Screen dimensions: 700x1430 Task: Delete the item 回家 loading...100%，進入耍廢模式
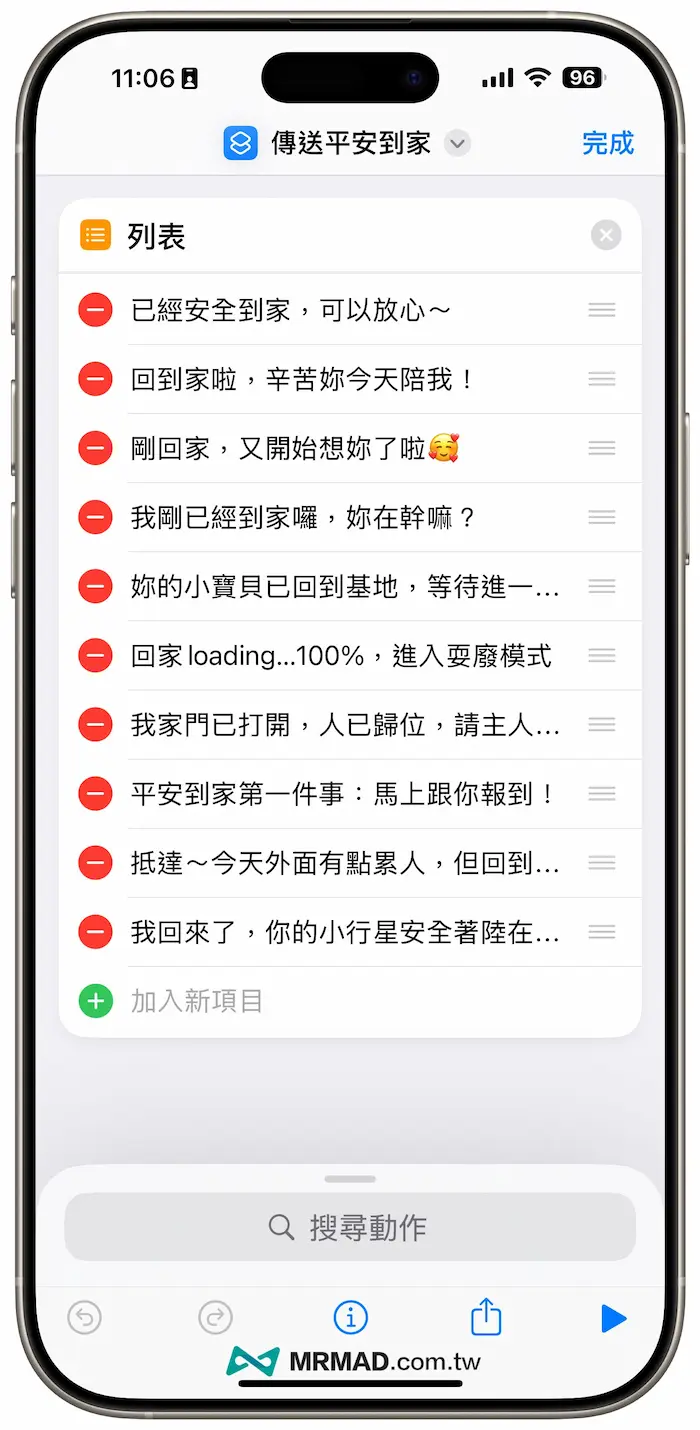coord(96,656)
